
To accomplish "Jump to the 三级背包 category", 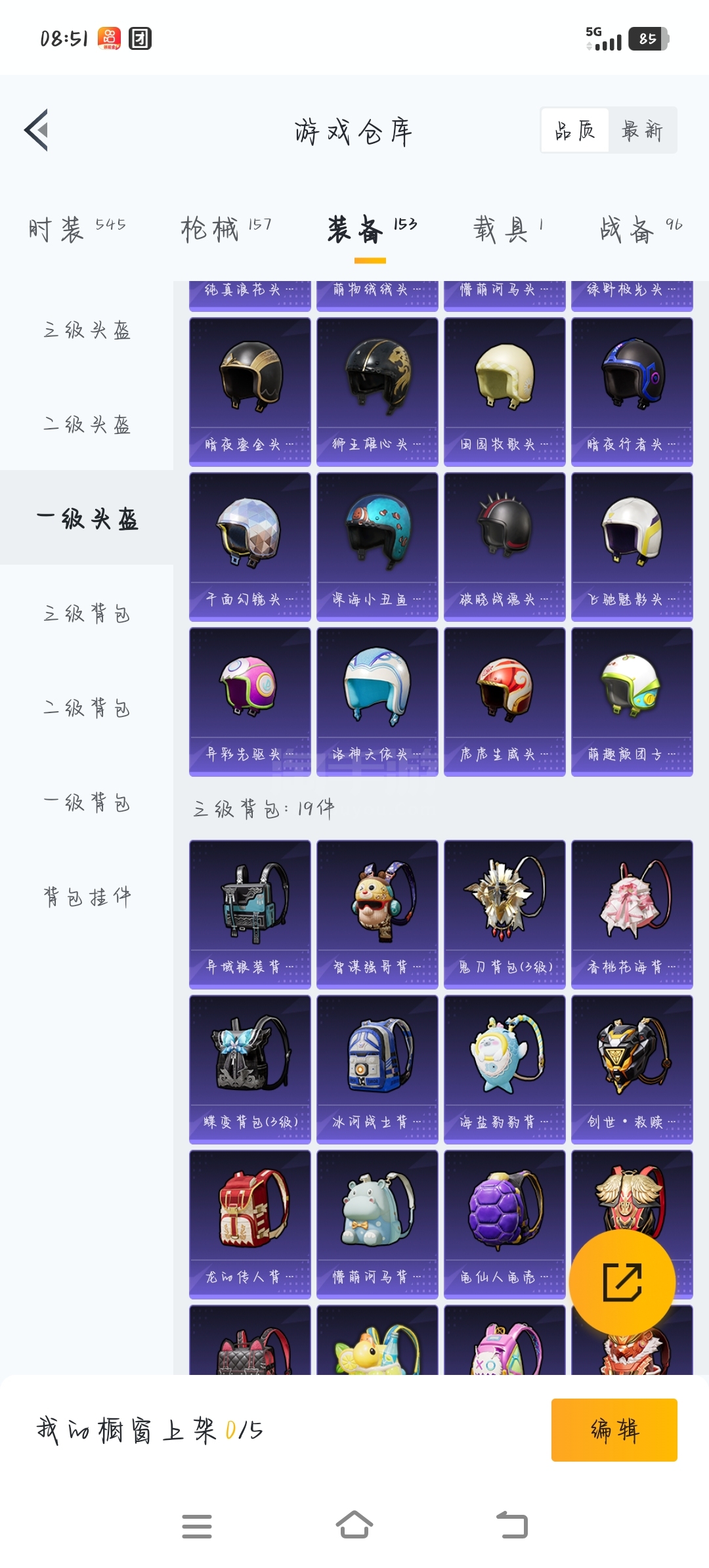I will 87,613.
